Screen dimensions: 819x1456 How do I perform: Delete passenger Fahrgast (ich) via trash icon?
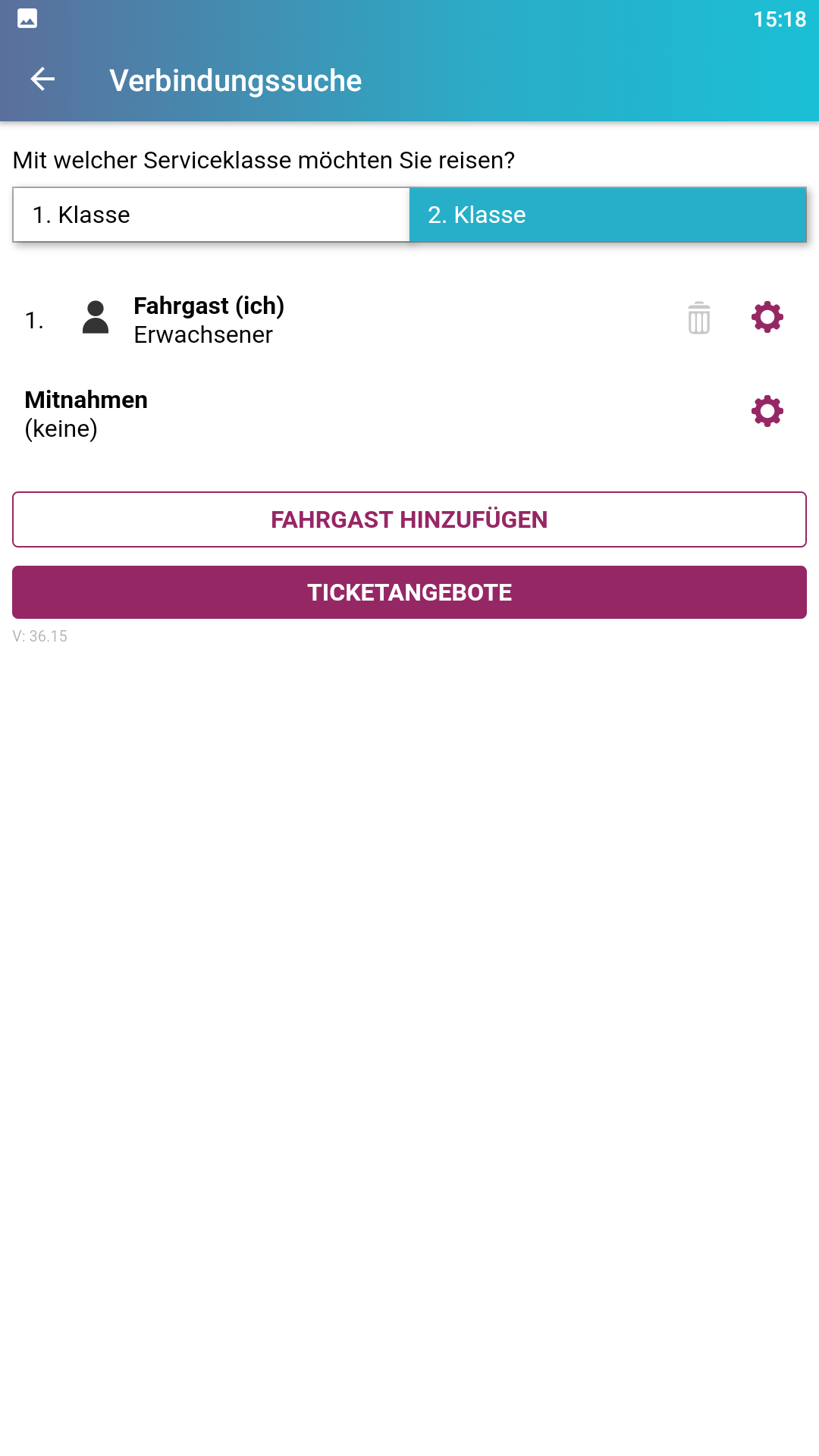(699, 318)
